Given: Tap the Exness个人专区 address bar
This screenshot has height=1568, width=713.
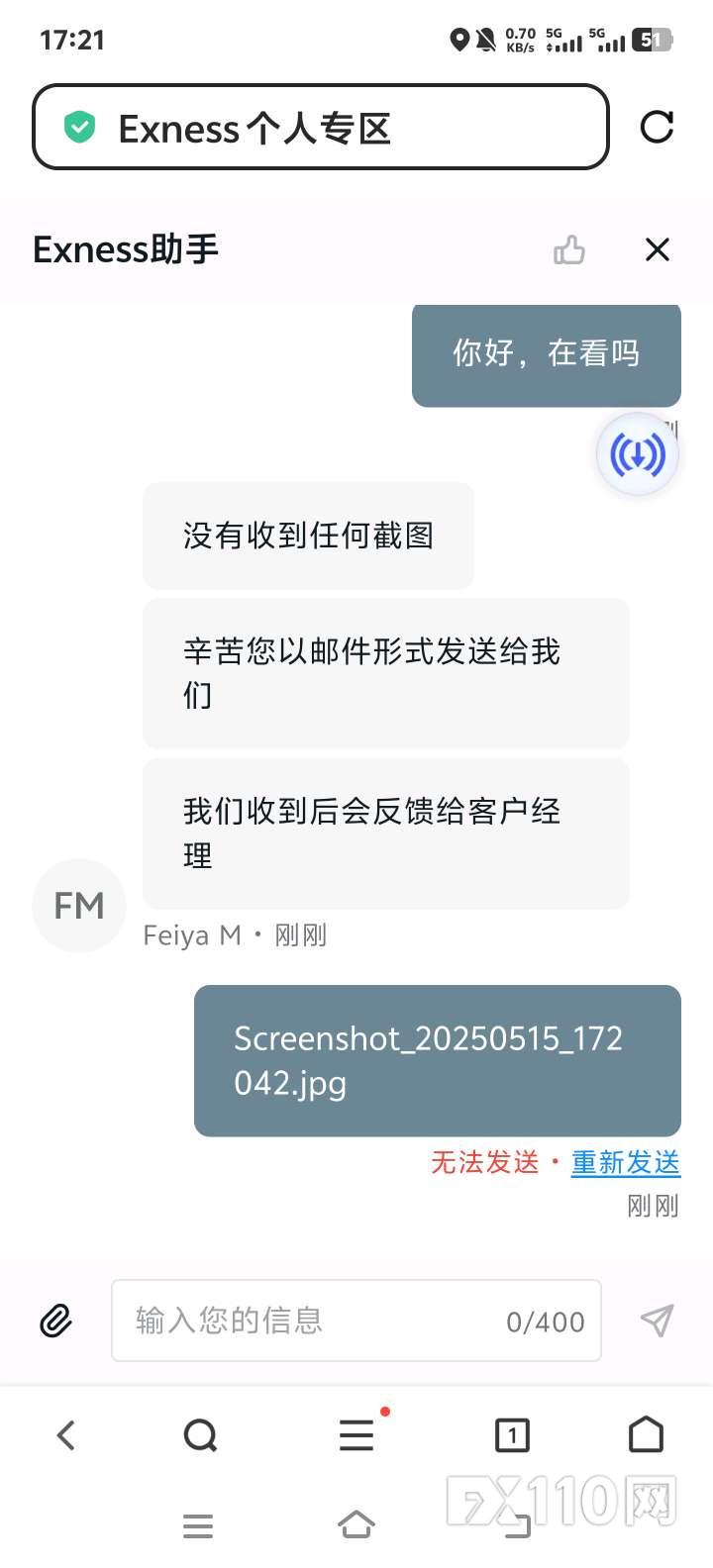Looking at the screenshot, I should click(x=321, y=127).
